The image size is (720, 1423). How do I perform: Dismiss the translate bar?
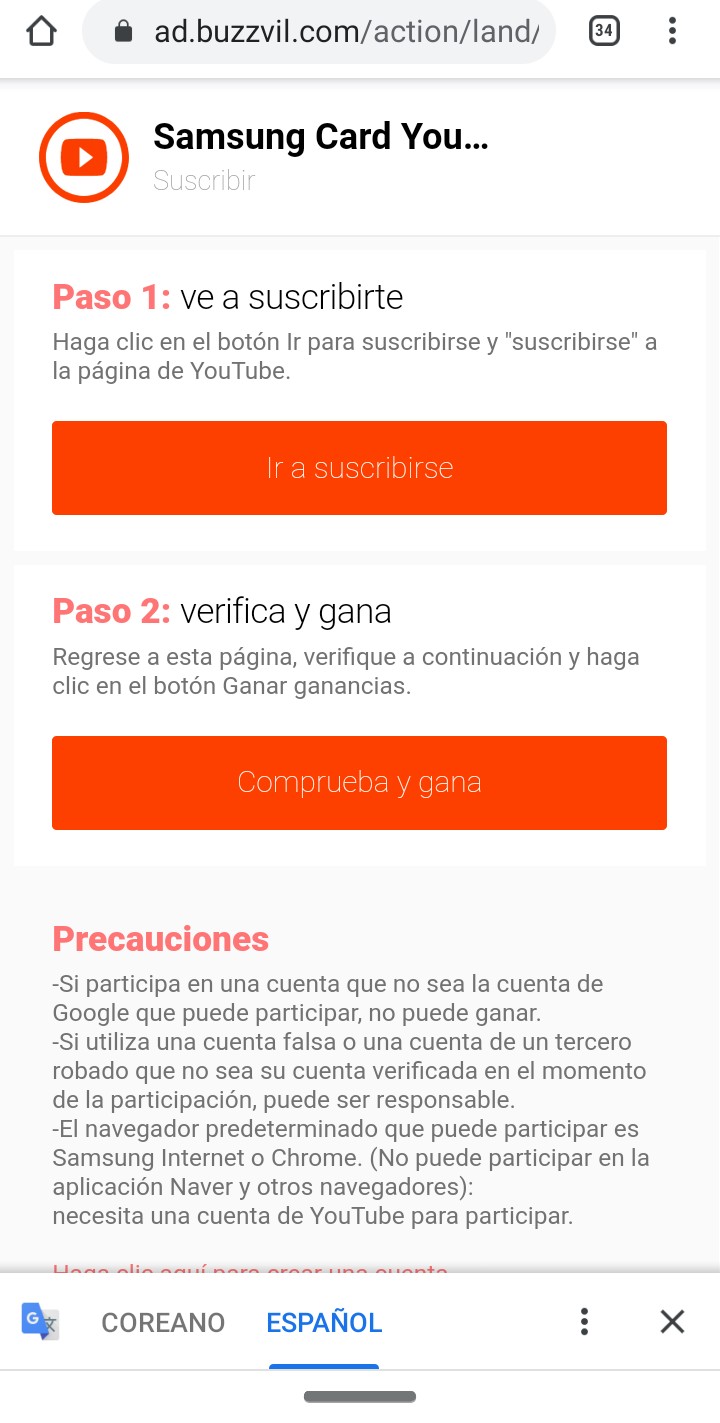(672, 1322)
